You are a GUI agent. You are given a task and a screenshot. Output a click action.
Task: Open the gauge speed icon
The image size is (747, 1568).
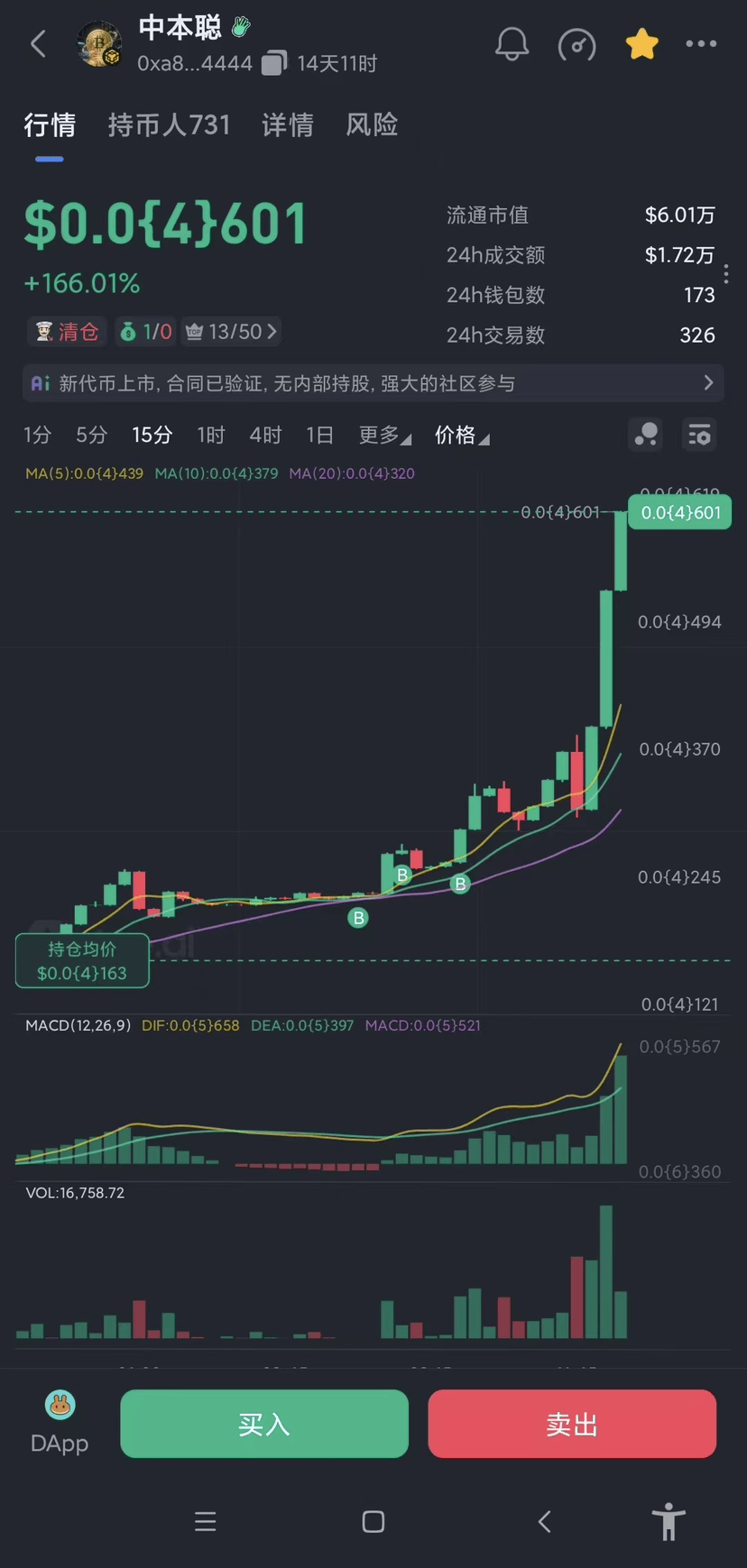click(576, 43)
